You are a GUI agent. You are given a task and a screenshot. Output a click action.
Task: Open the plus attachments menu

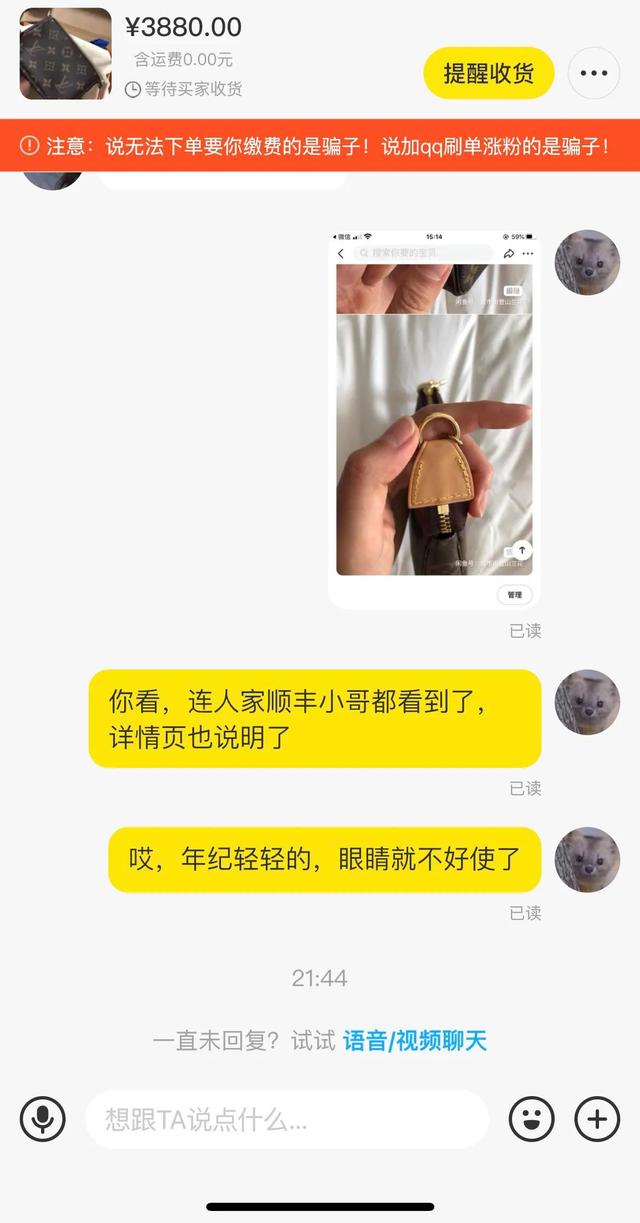pyautogui.click(x=597, y=1119)
